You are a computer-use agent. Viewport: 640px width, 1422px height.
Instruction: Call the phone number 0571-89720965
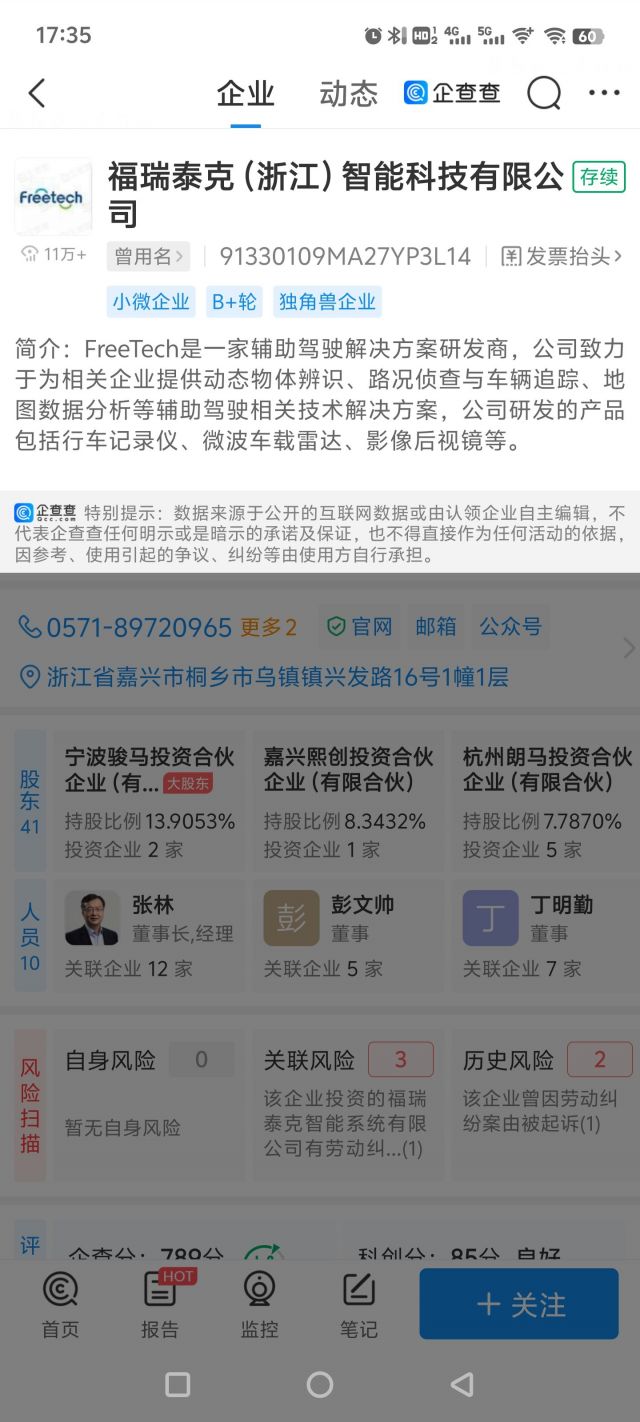(x=126, y=627)
